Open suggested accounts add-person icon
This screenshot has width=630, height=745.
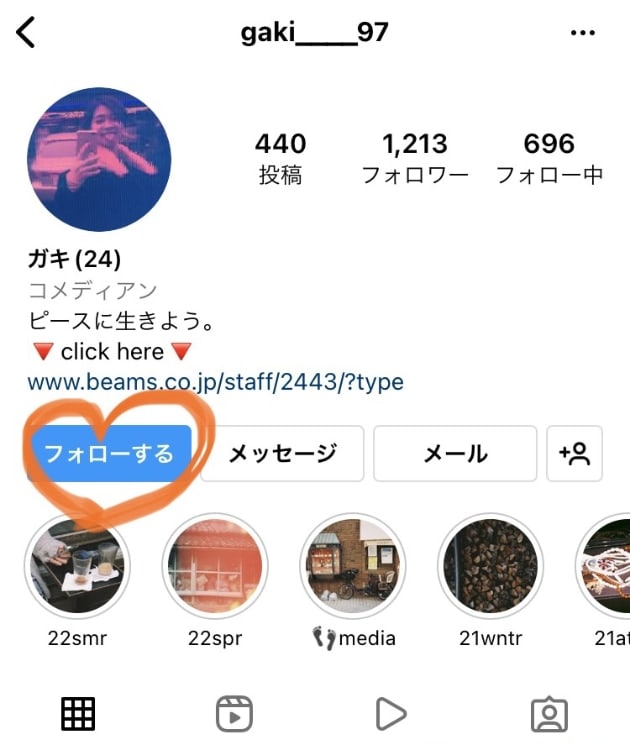click(x=575, y=454)
